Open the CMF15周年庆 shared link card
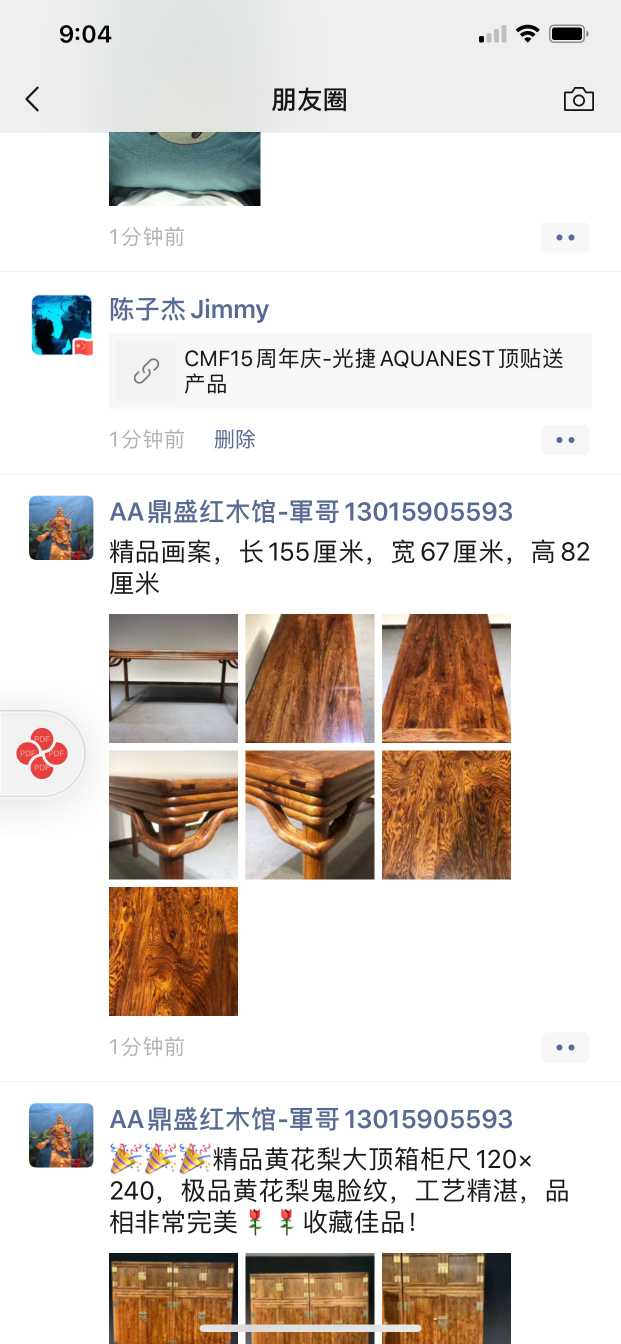Screen dimensions: 621x1344 (x=350, y=372)
